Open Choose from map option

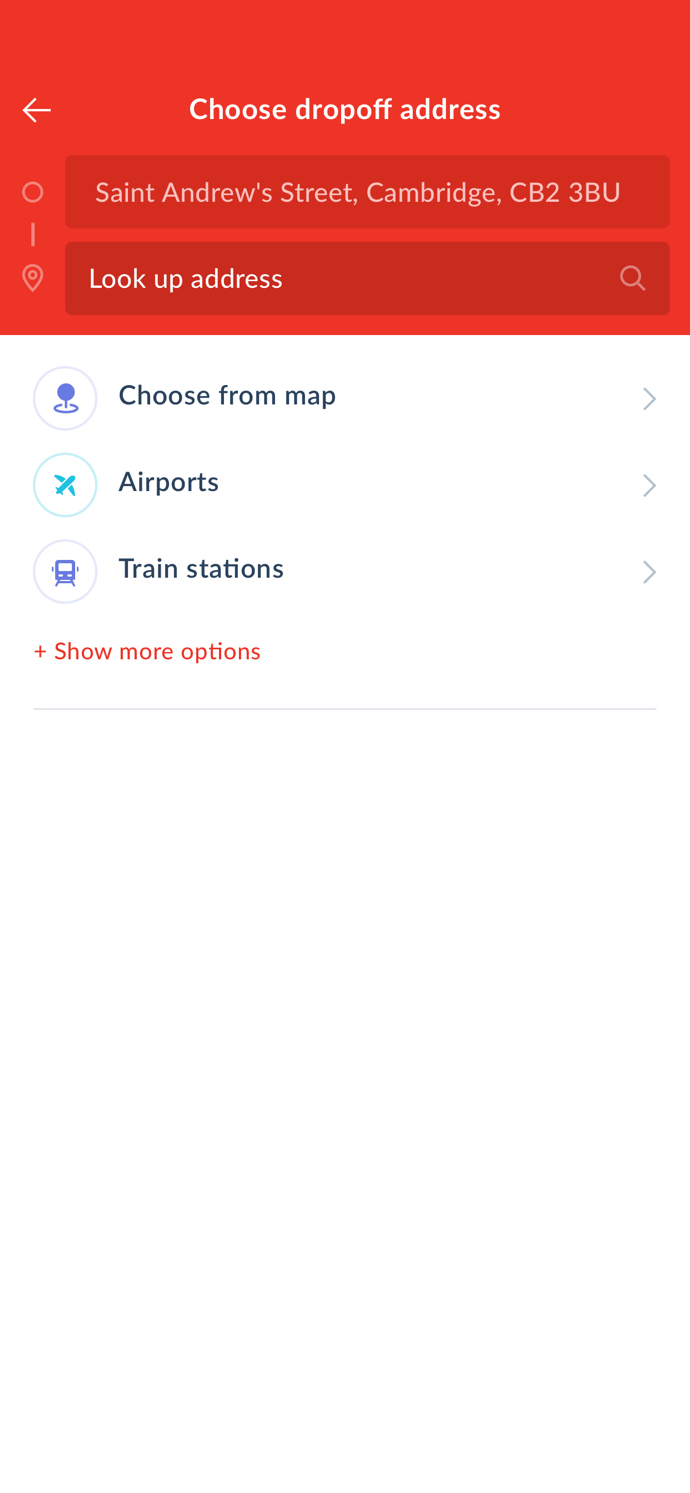344,397
